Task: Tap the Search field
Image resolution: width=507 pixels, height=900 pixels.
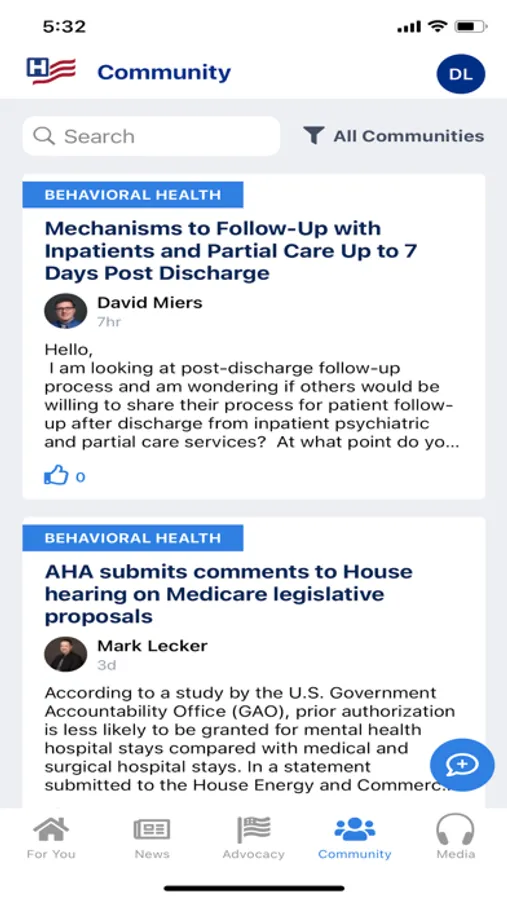Action: tap(151, 136)
